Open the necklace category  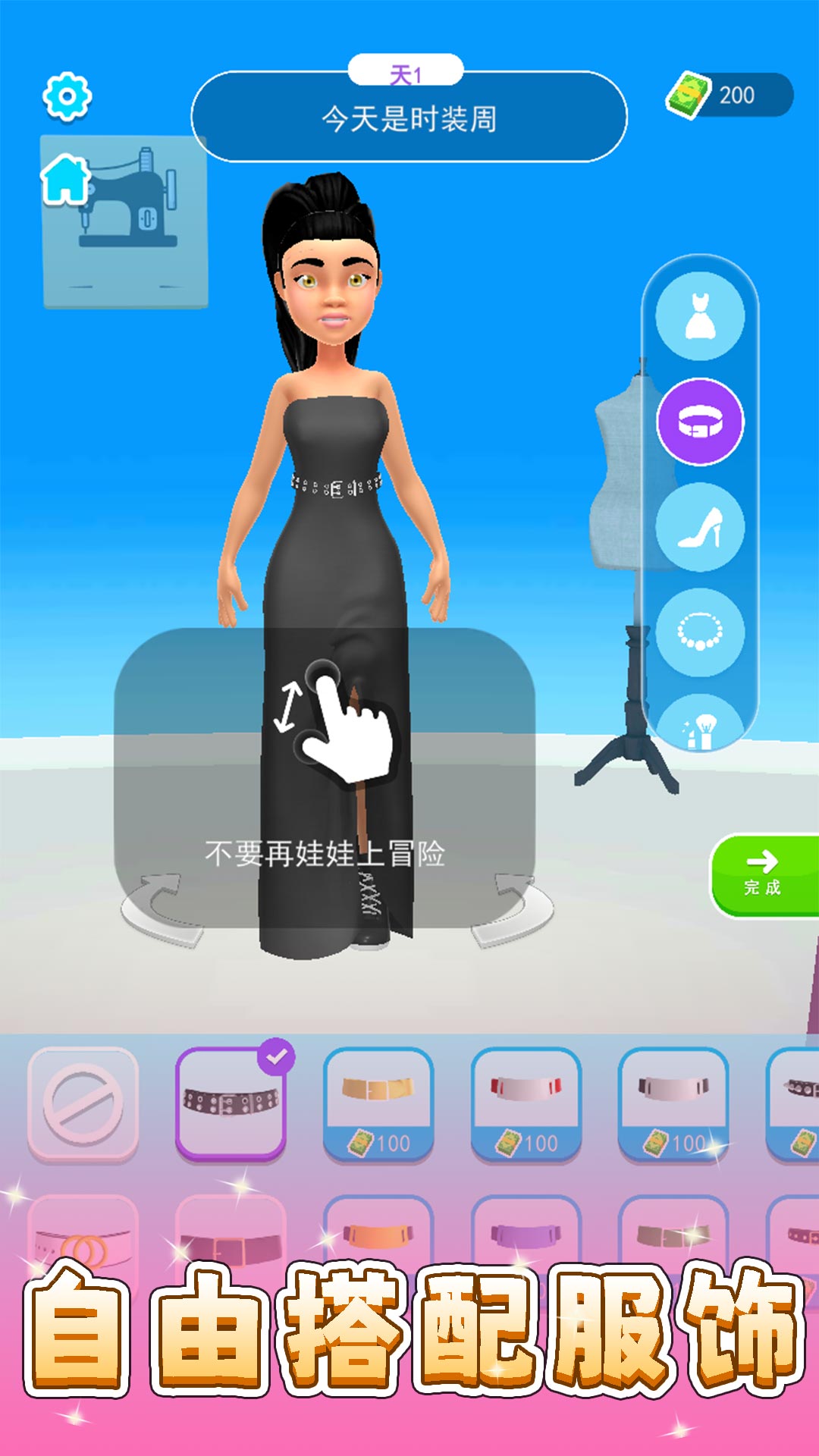click(700, 632)
